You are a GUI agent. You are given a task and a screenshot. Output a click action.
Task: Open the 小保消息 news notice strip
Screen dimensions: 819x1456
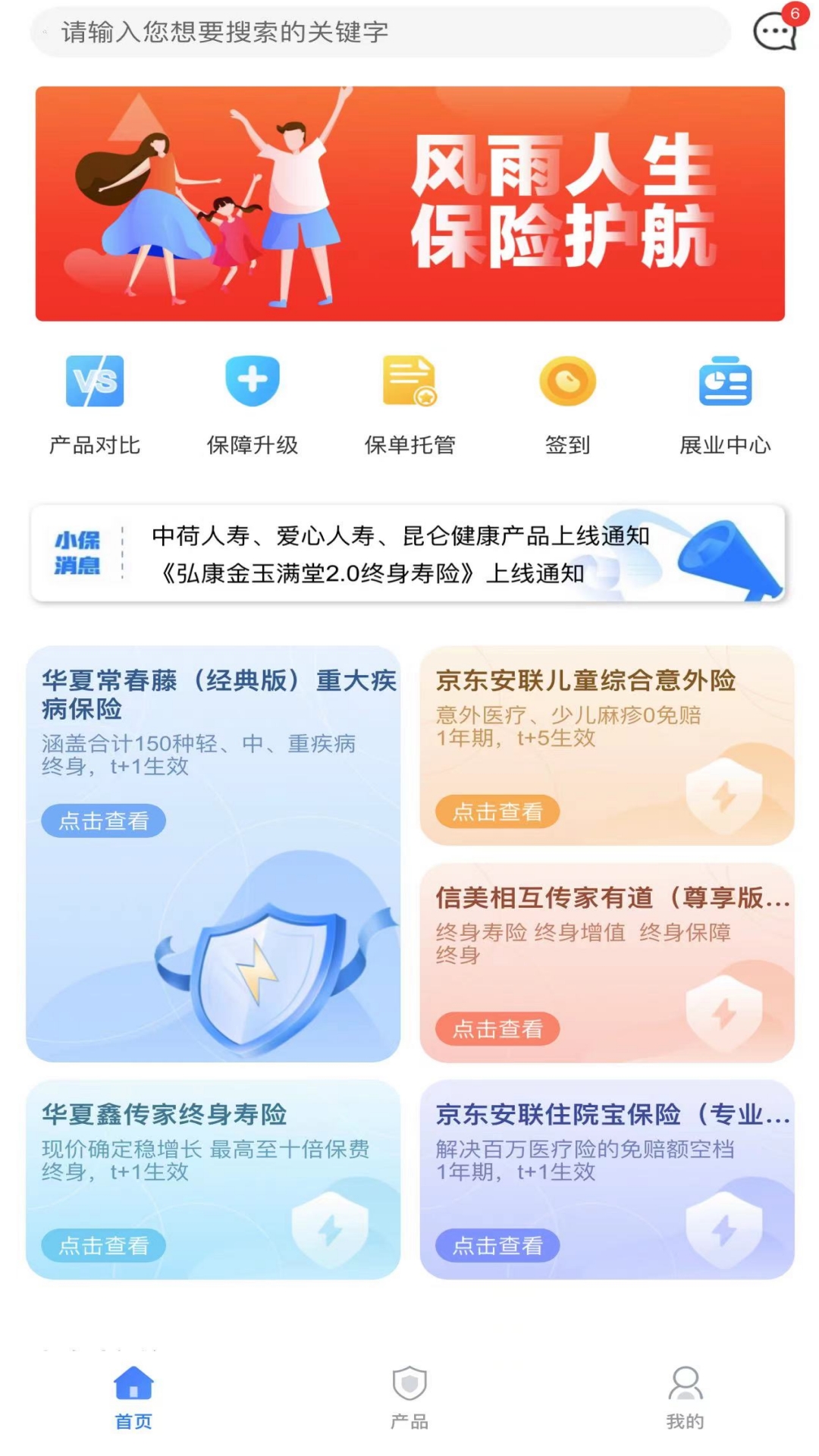tap(408, 554)
